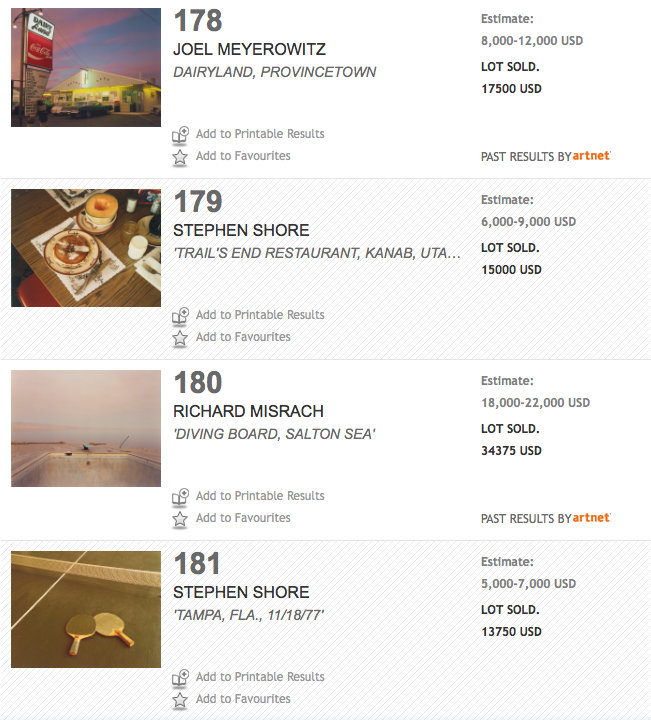The width and height of the screenshot is (651, 720).
Task: Open lot title 'Tampa, Fla., 11/18/77'
Action: pyautogui.click(x=249, y=615)
